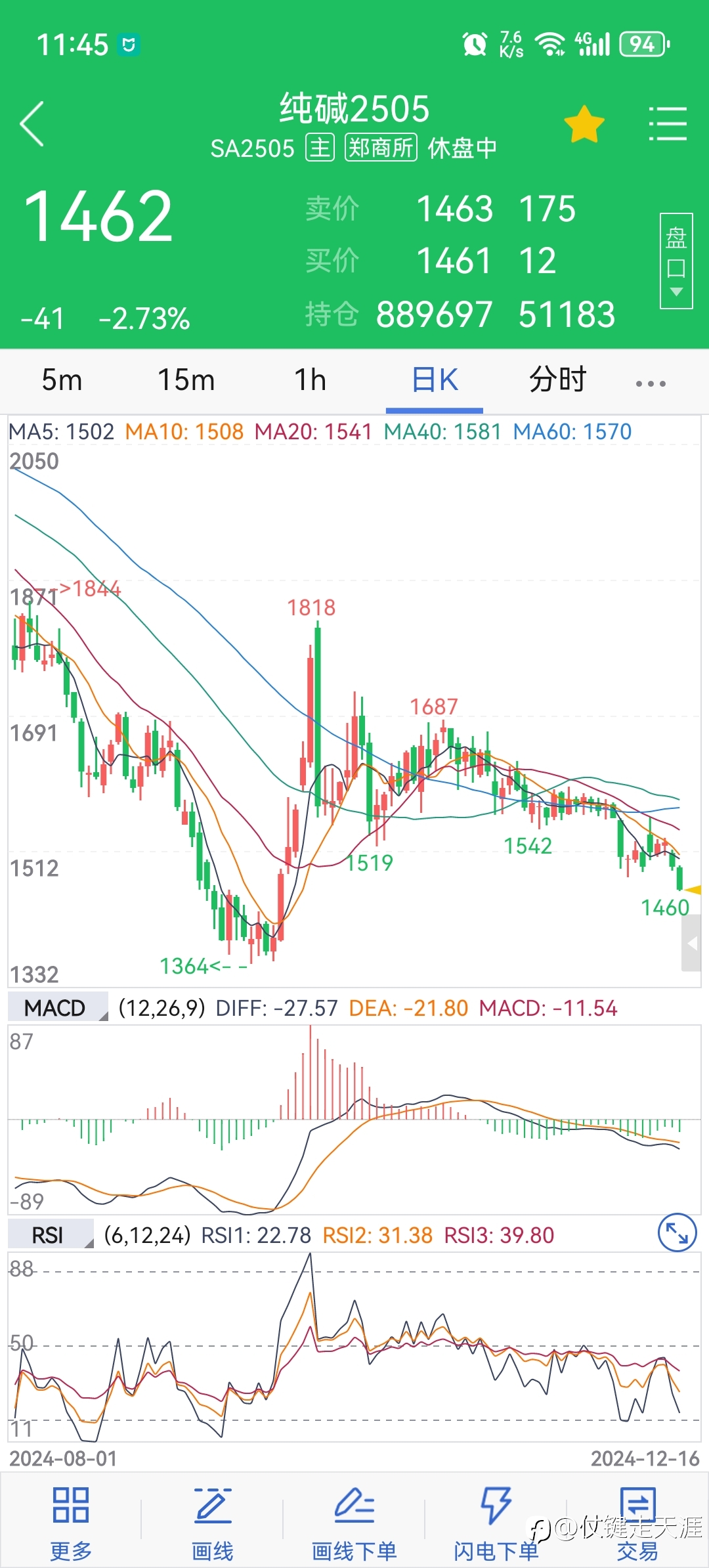Select the 日K daily chart tab
The height and width of the screenshot is (1568, 709).
pos(435,380)
